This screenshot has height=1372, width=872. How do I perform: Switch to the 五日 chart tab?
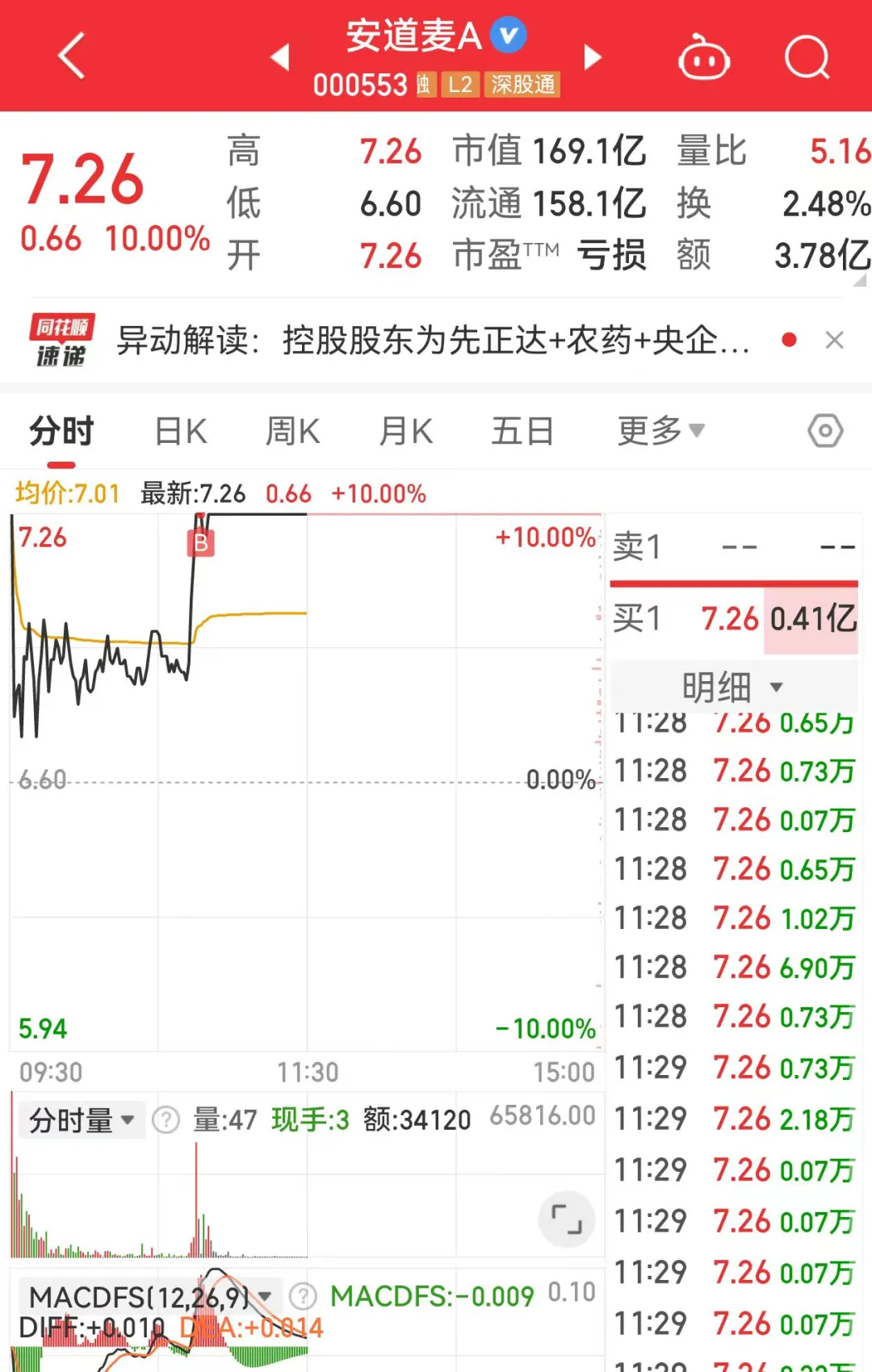click(522, 431)
